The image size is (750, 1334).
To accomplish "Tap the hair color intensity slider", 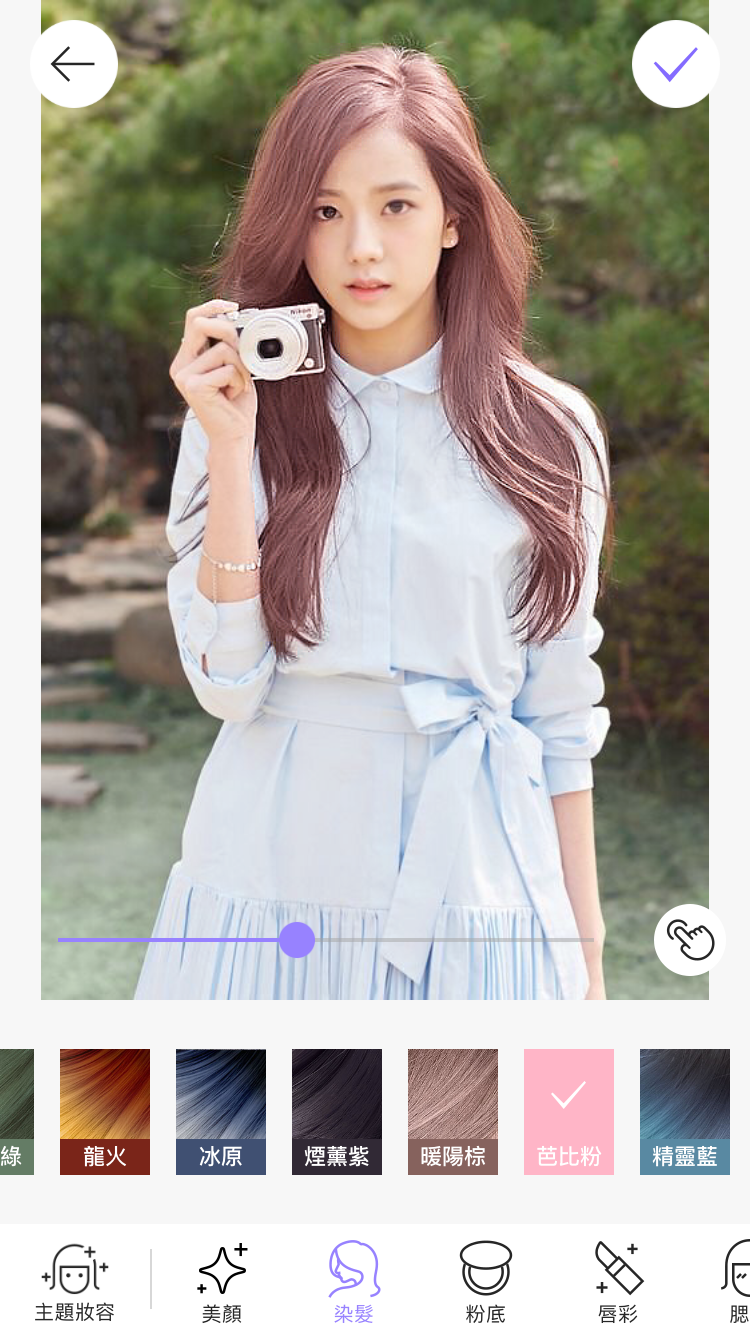I will point(297,940).
